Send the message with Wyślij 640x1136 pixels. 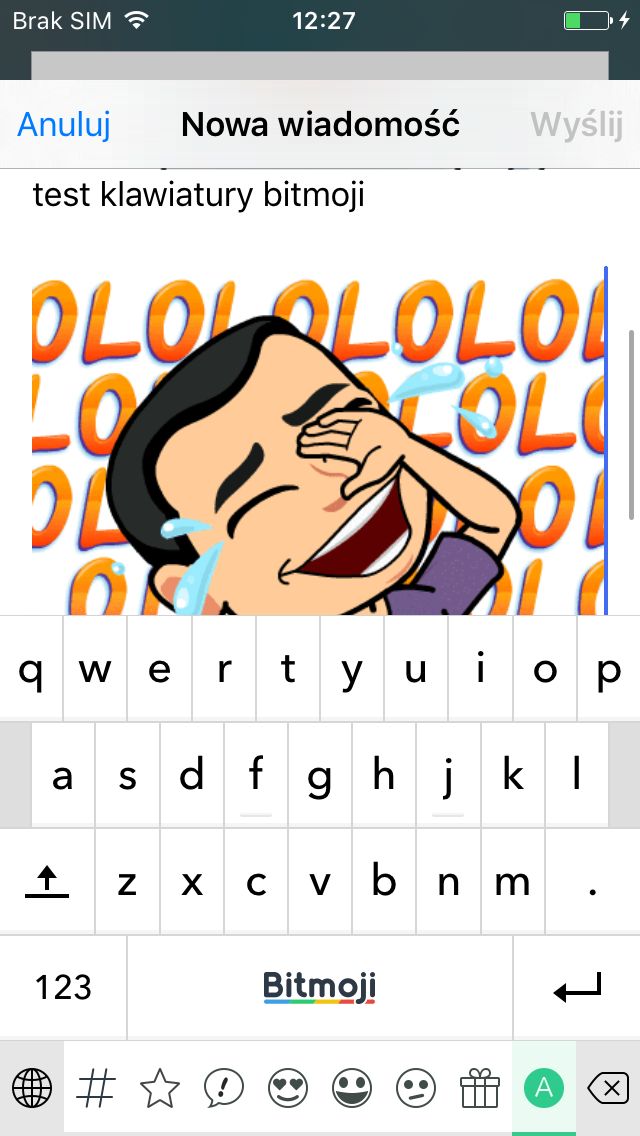(x=577, y=125)
